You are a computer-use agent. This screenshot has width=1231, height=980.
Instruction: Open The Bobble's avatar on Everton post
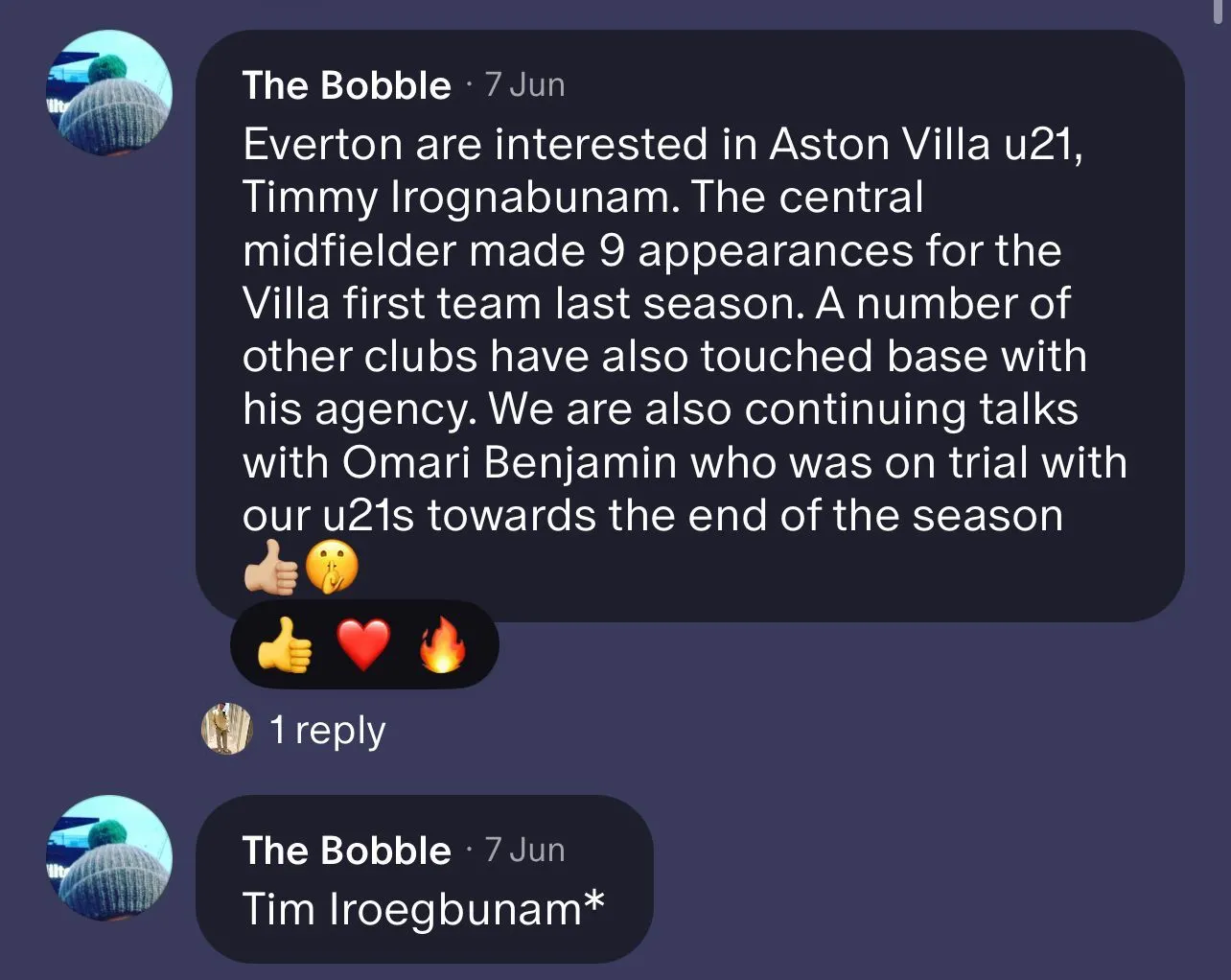coord(109,93)
